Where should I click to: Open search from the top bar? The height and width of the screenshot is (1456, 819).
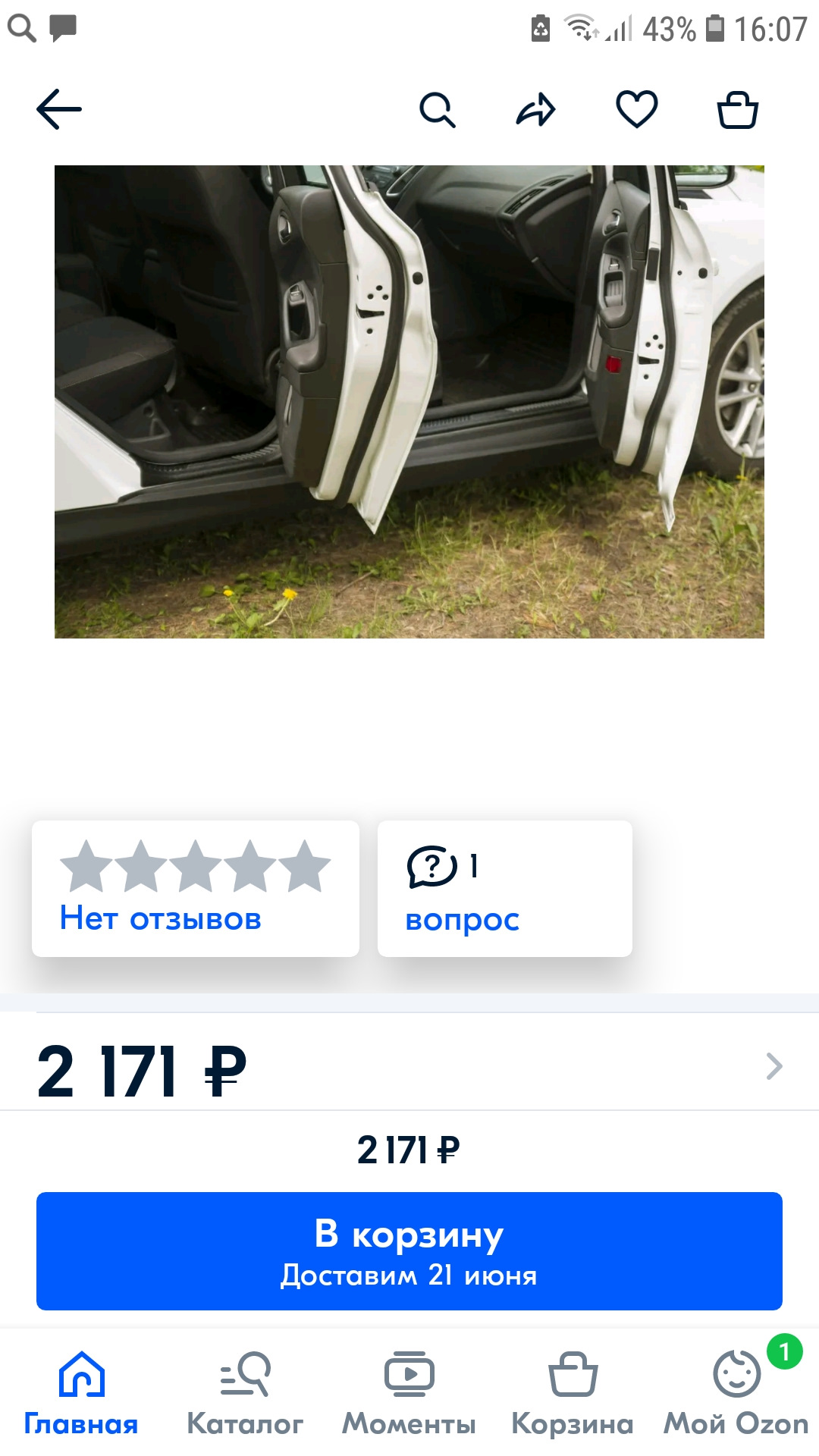click(438, 110)
